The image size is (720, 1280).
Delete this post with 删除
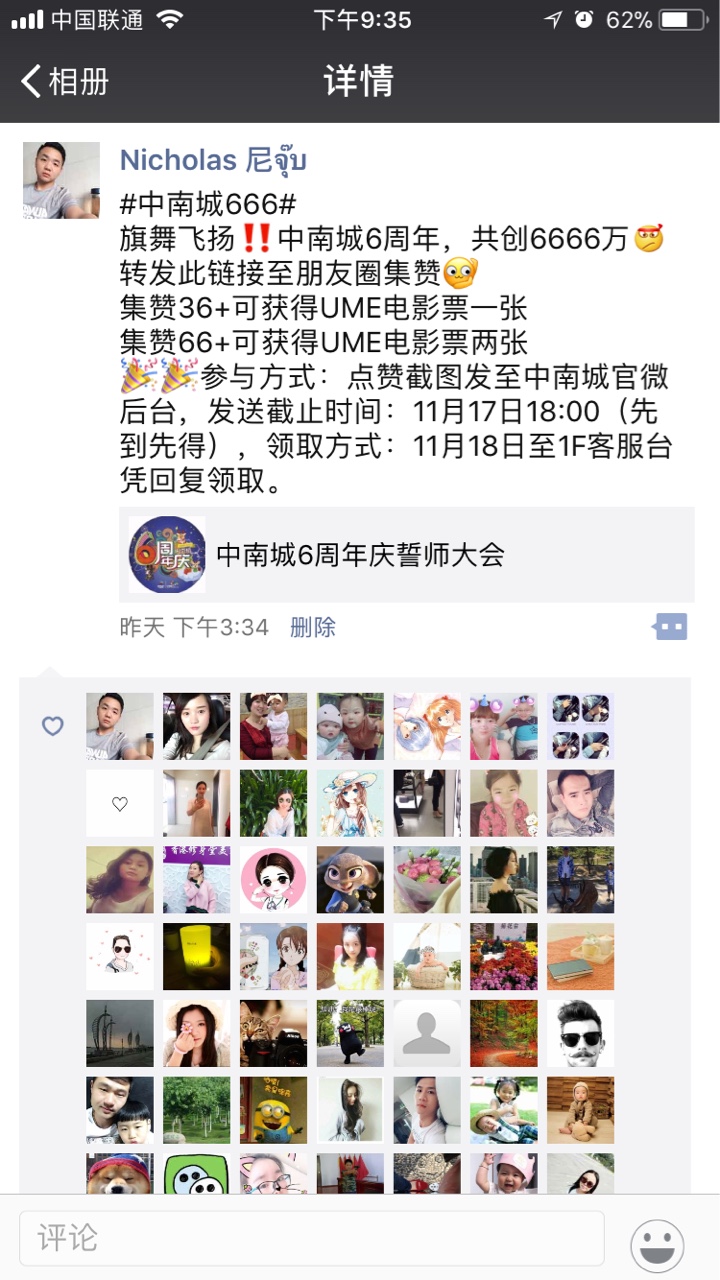point(312,627)
